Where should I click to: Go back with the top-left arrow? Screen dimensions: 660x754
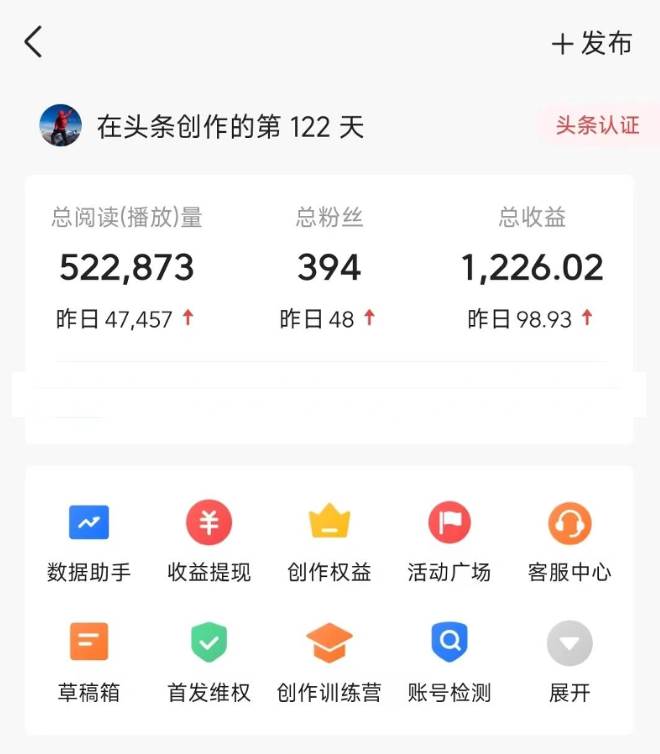pyautogui.click(x=34, y=43)
